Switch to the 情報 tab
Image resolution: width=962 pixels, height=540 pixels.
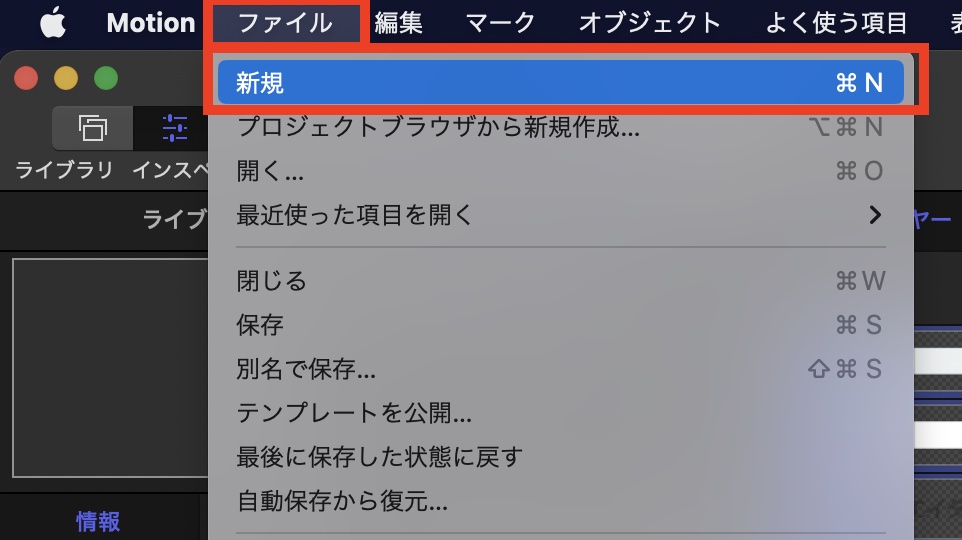click(98, 520)
